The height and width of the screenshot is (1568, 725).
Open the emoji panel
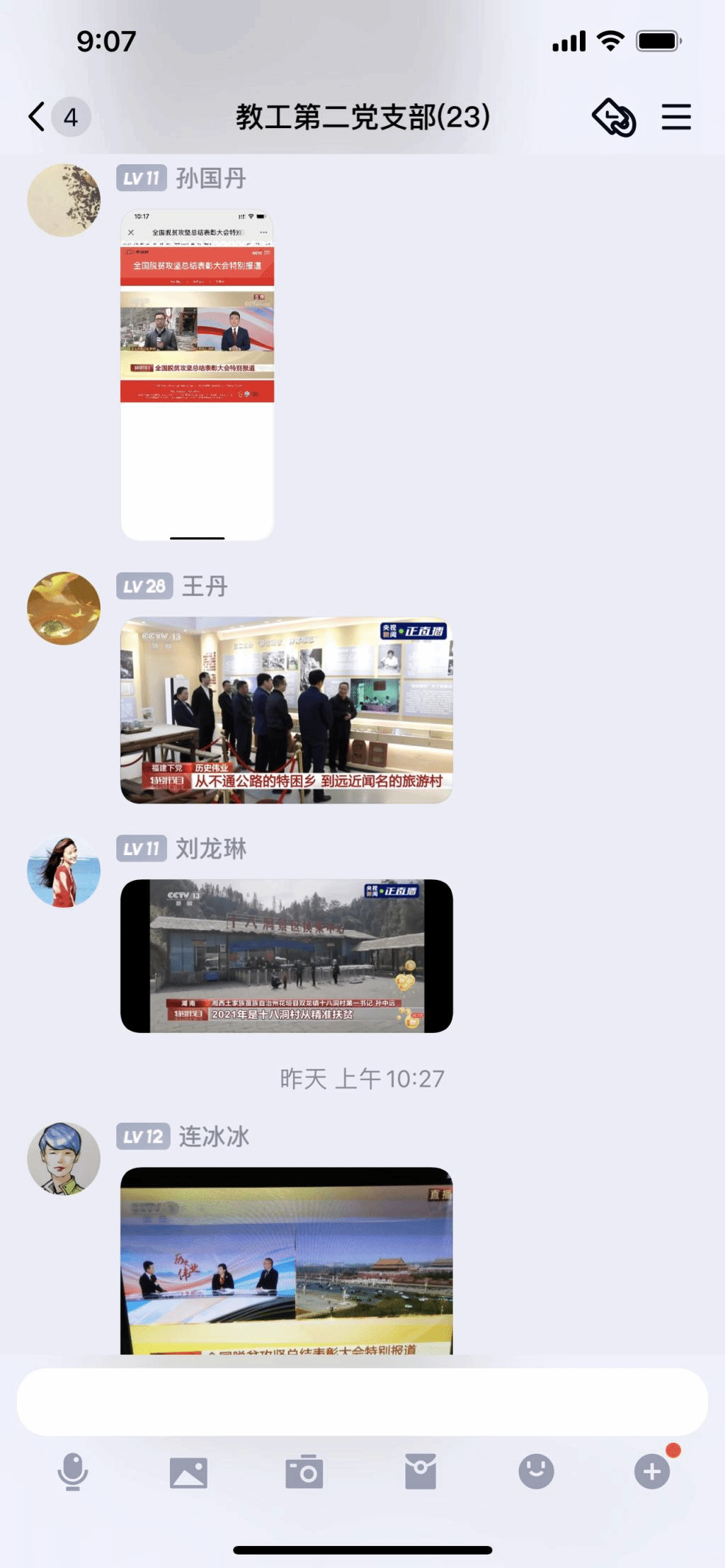(x=536, y=1472)
